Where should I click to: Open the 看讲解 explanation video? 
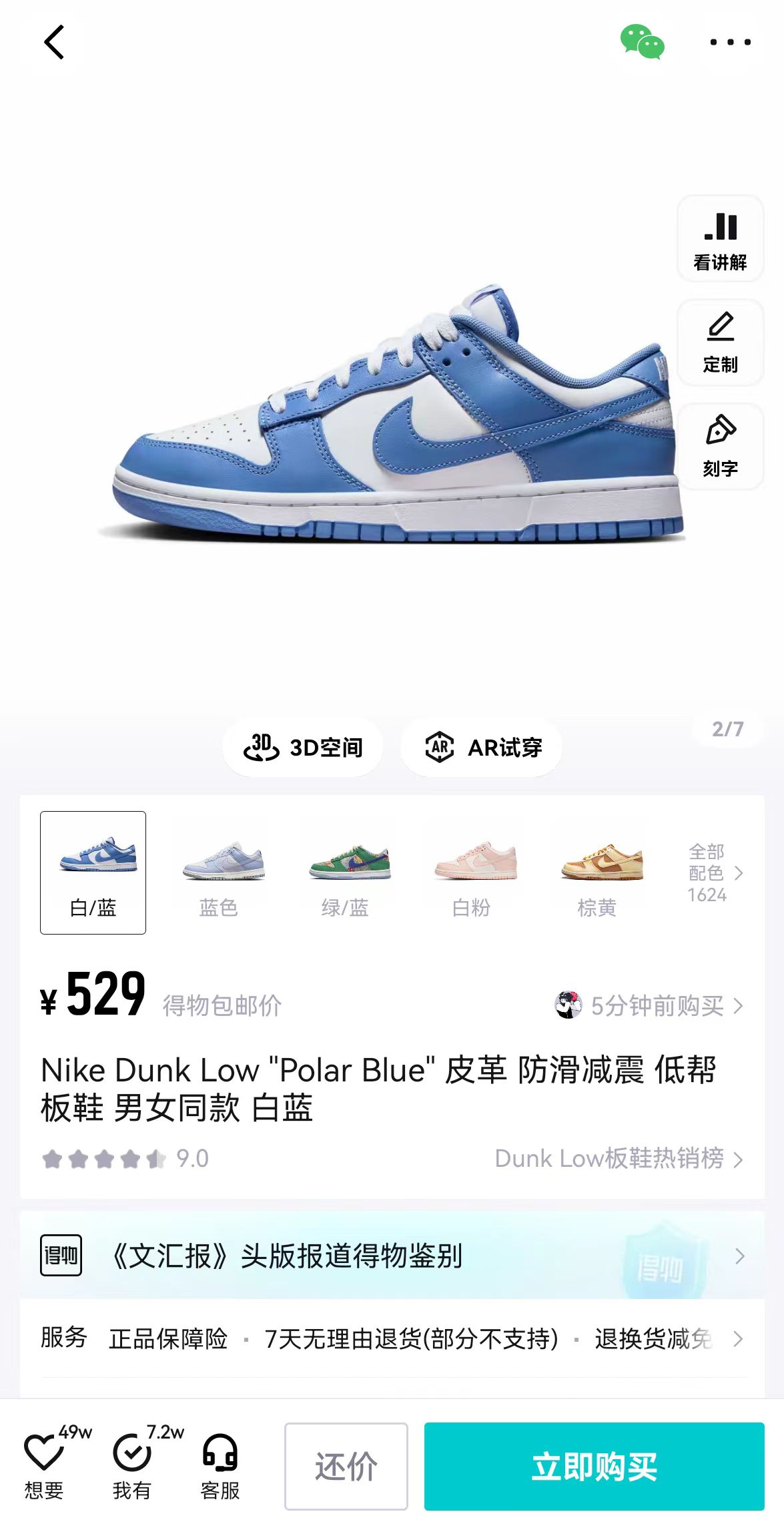click(720, 240)
